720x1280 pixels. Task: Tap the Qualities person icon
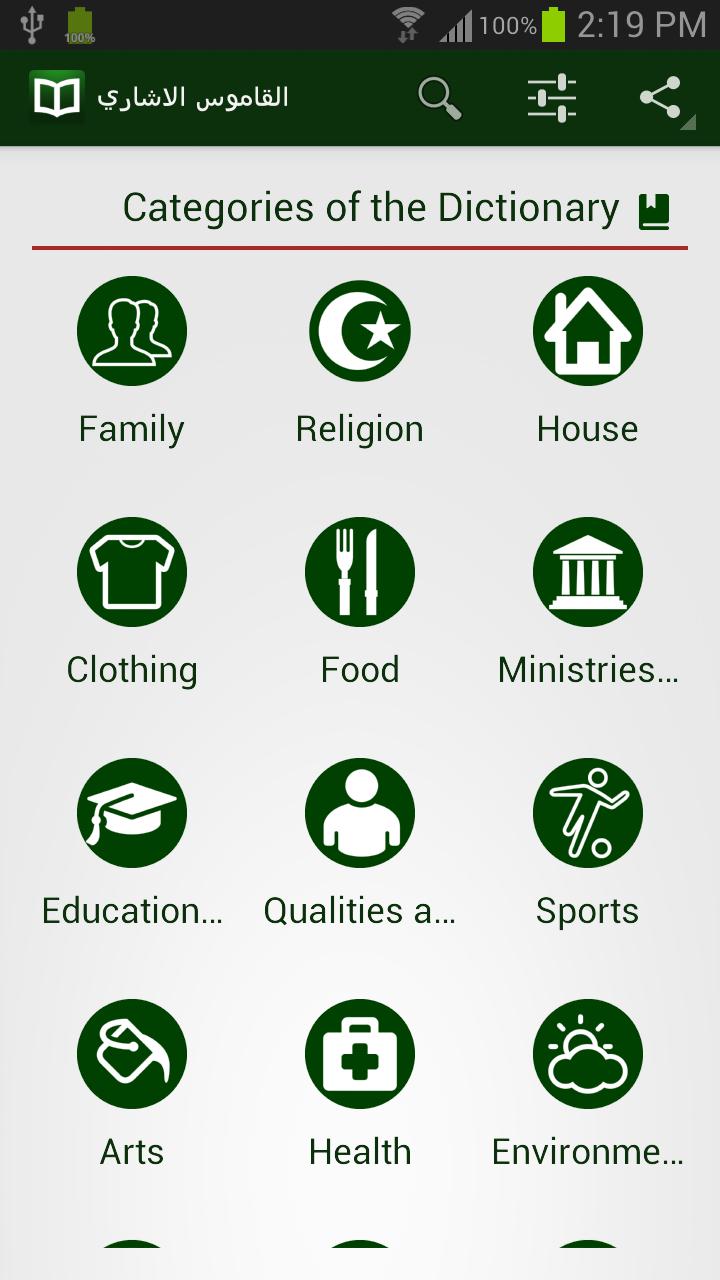click(x=360, y=812)
